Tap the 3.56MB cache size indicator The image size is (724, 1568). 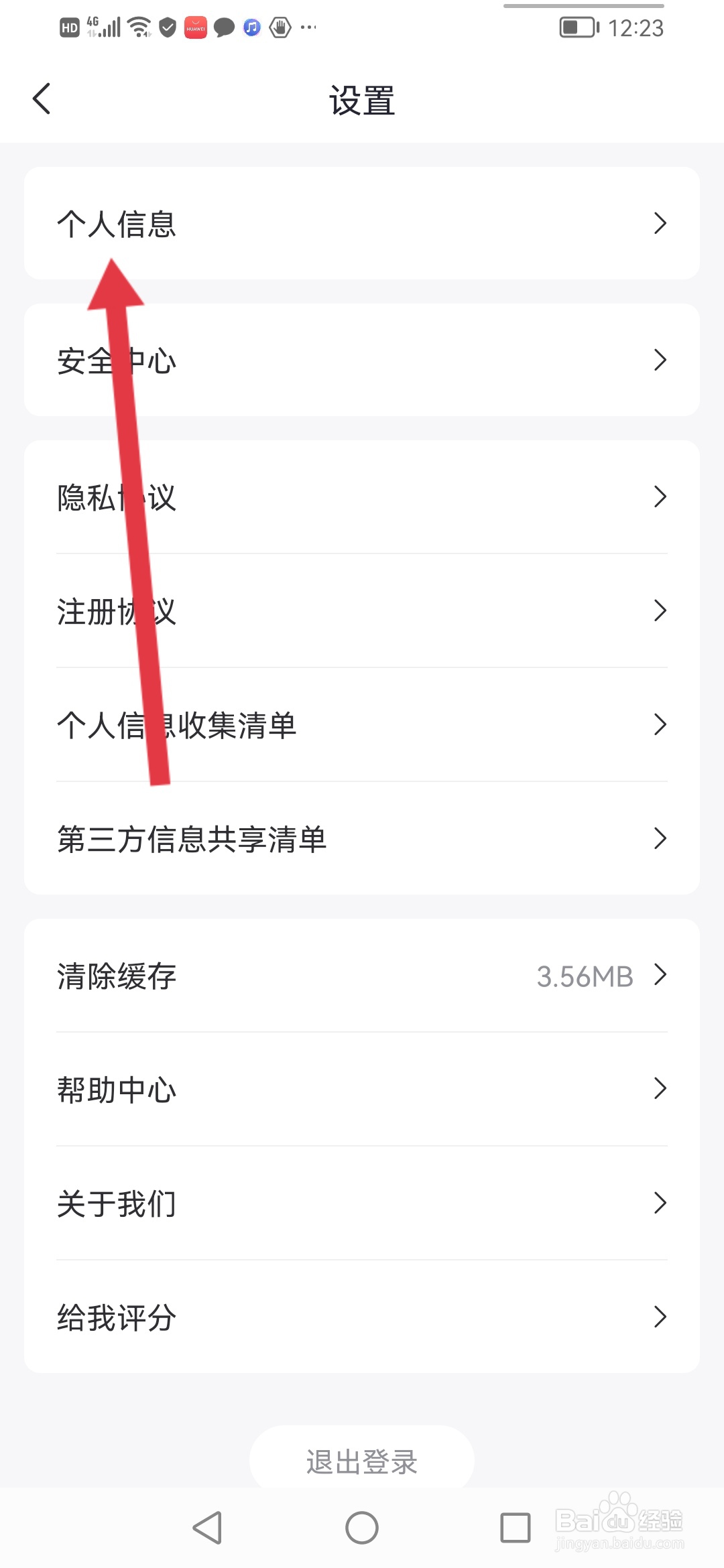click(x=585, y=976)
